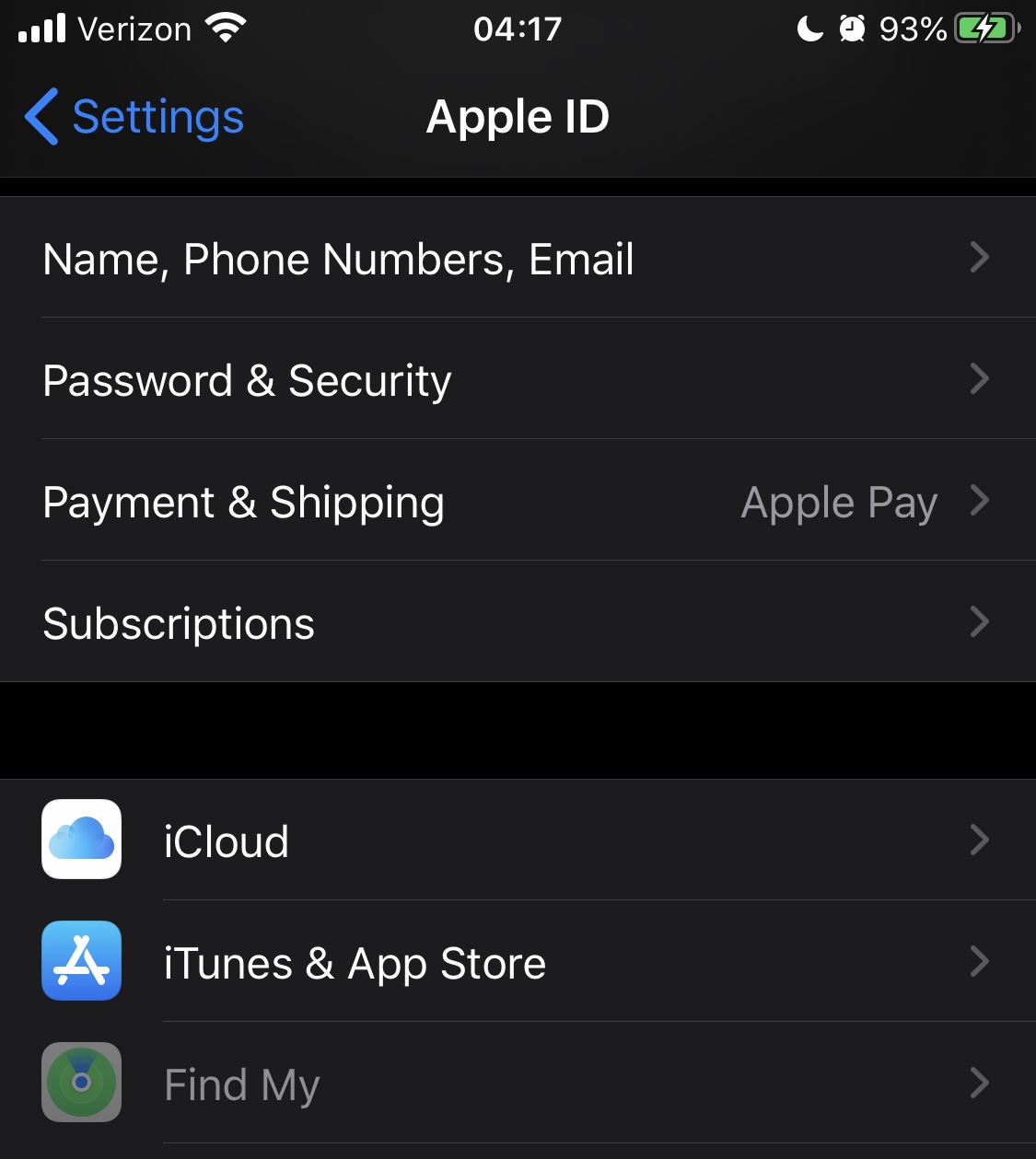
Task: Go back to Settings
Action: [134, 117]
